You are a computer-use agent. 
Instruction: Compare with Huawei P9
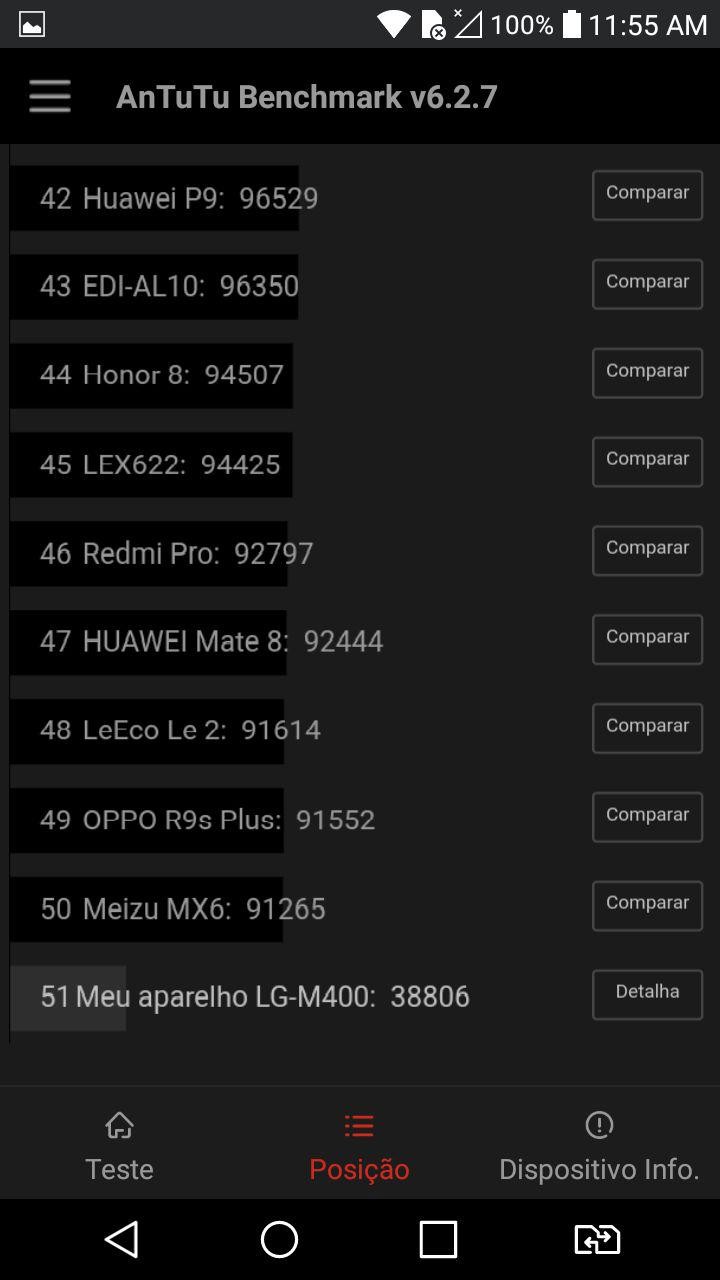click(647, 194)
